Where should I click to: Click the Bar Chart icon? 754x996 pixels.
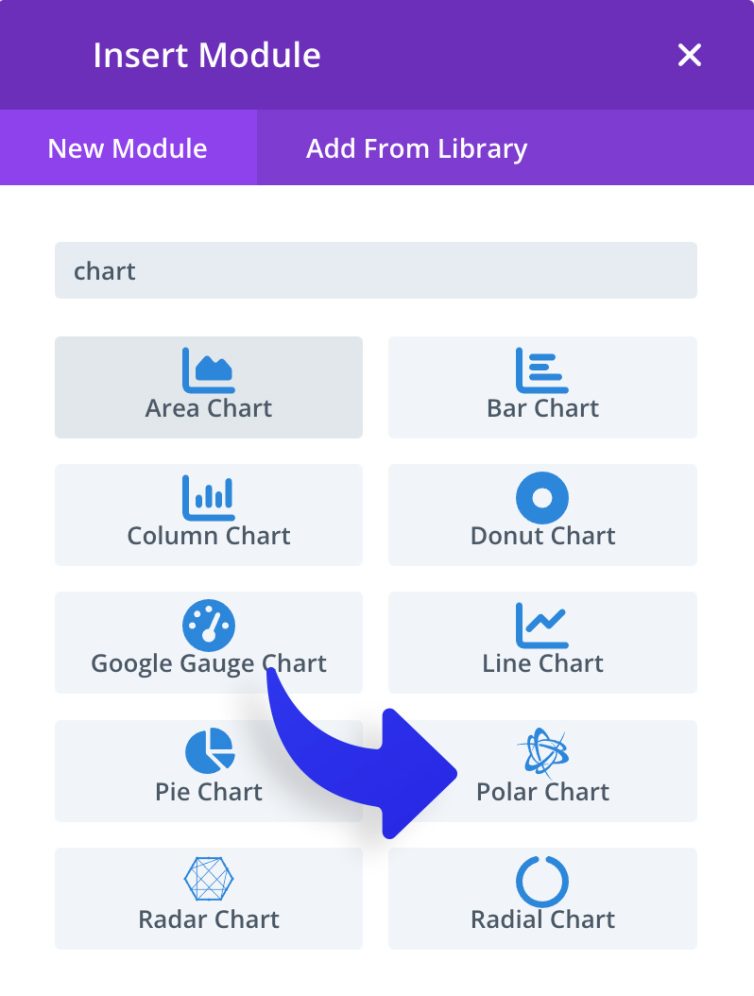[543, 370]
